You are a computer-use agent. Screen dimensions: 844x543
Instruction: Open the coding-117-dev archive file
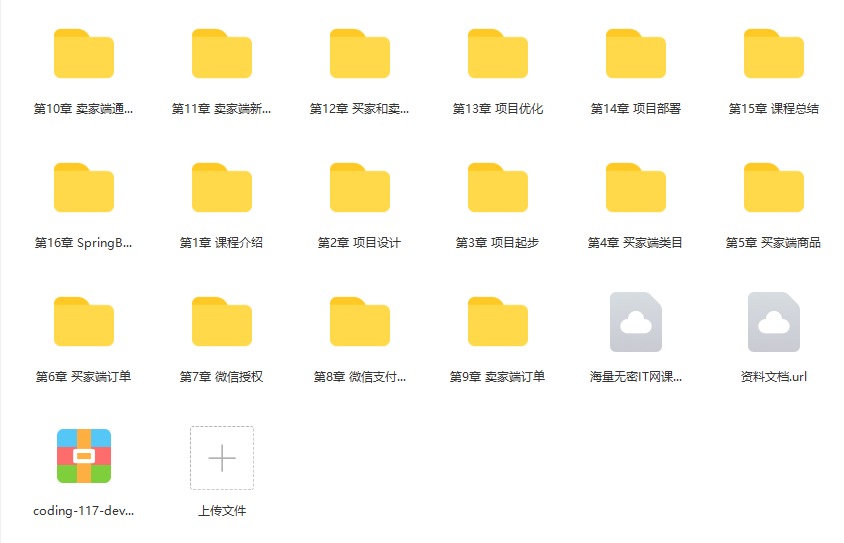click(x=84, y=456)
